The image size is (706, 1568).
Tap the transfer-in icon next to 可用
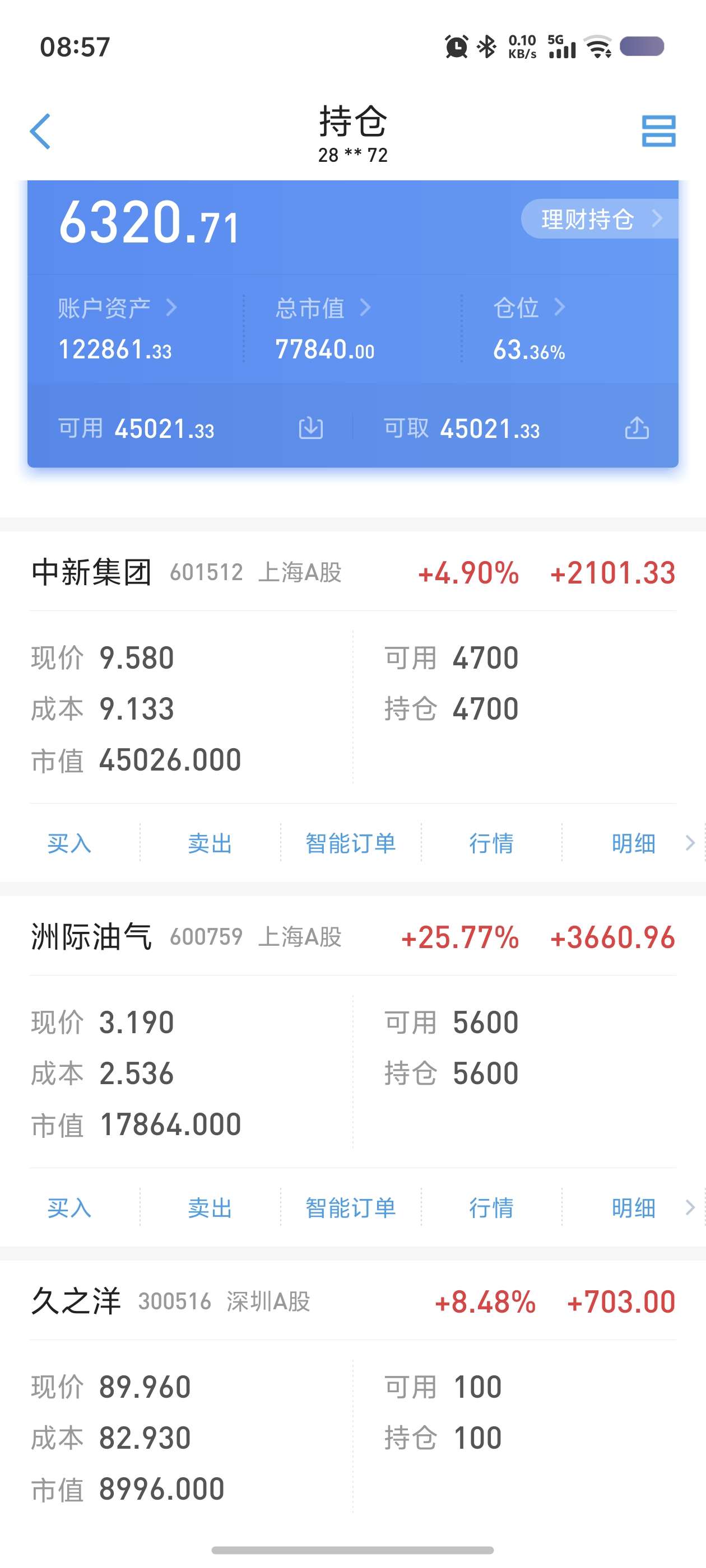pos(310,428)
